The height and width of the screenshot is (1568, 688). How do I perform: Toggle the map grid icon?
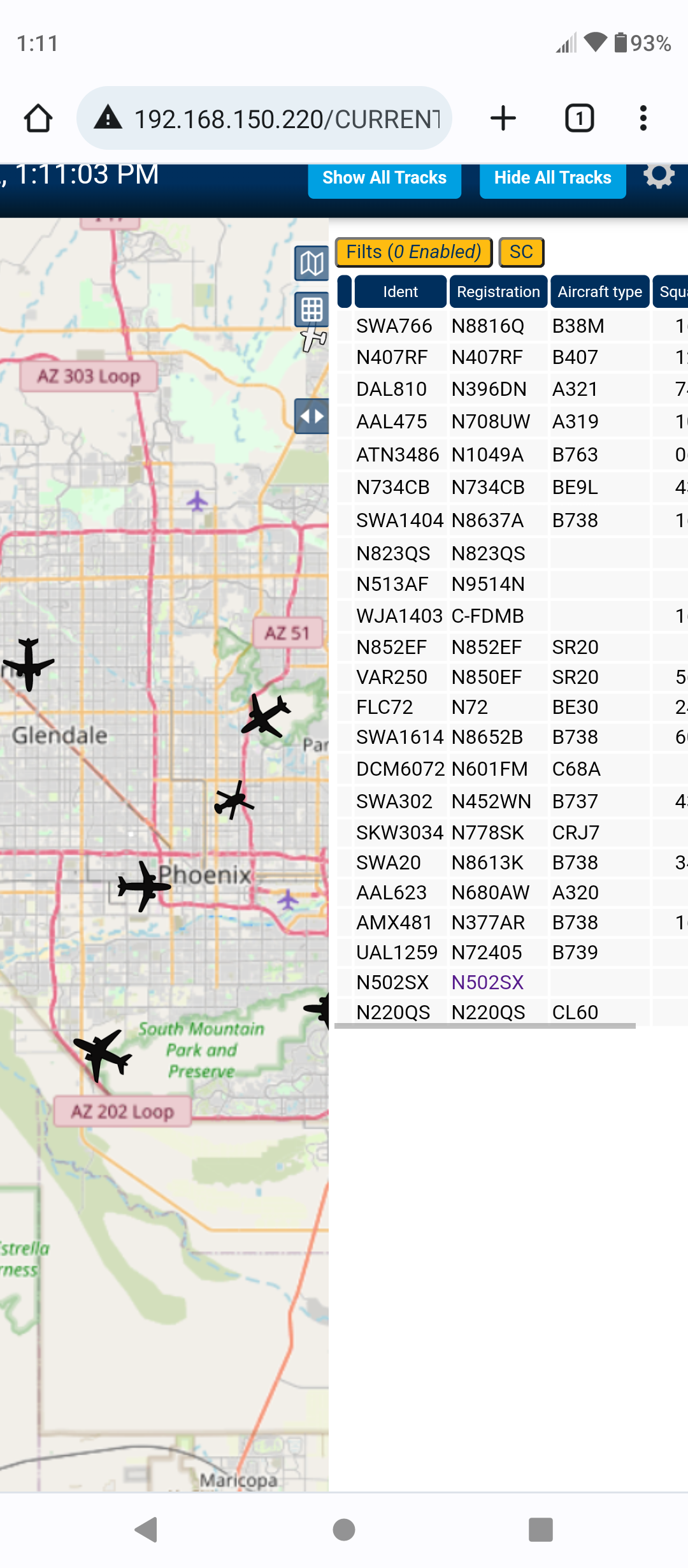[x=312, y=310]
